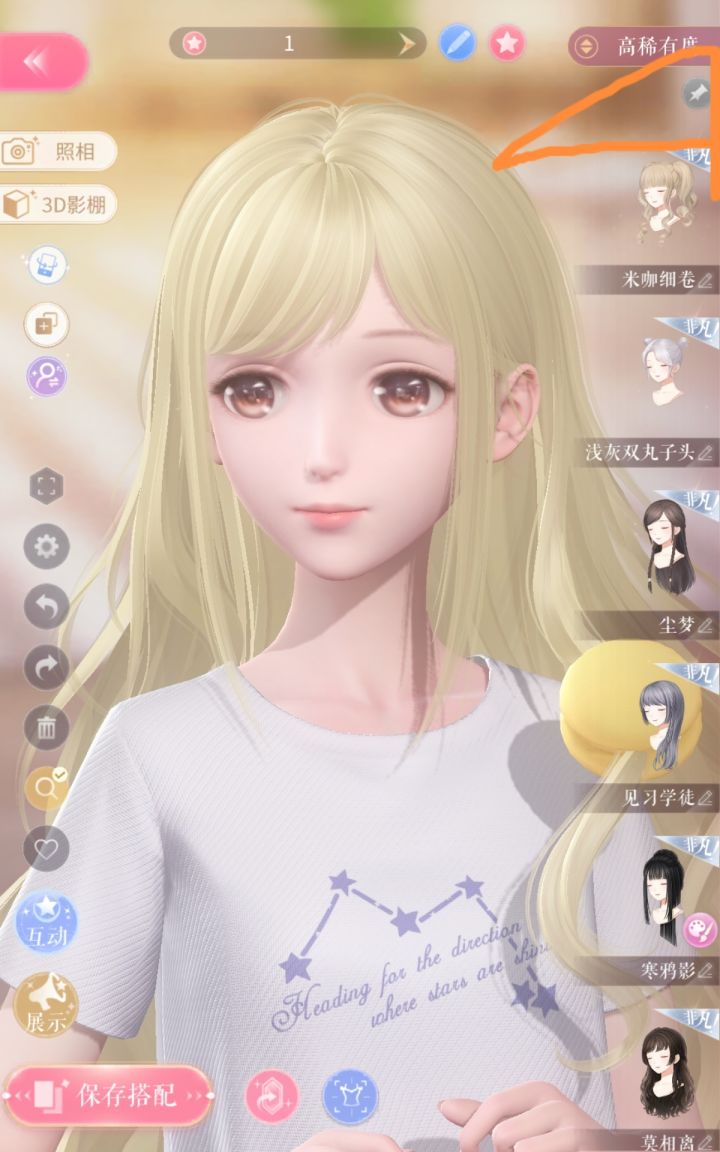Screen dimensions: 720x1152
Task: Redo the outfit change
Action: (46, 667)
